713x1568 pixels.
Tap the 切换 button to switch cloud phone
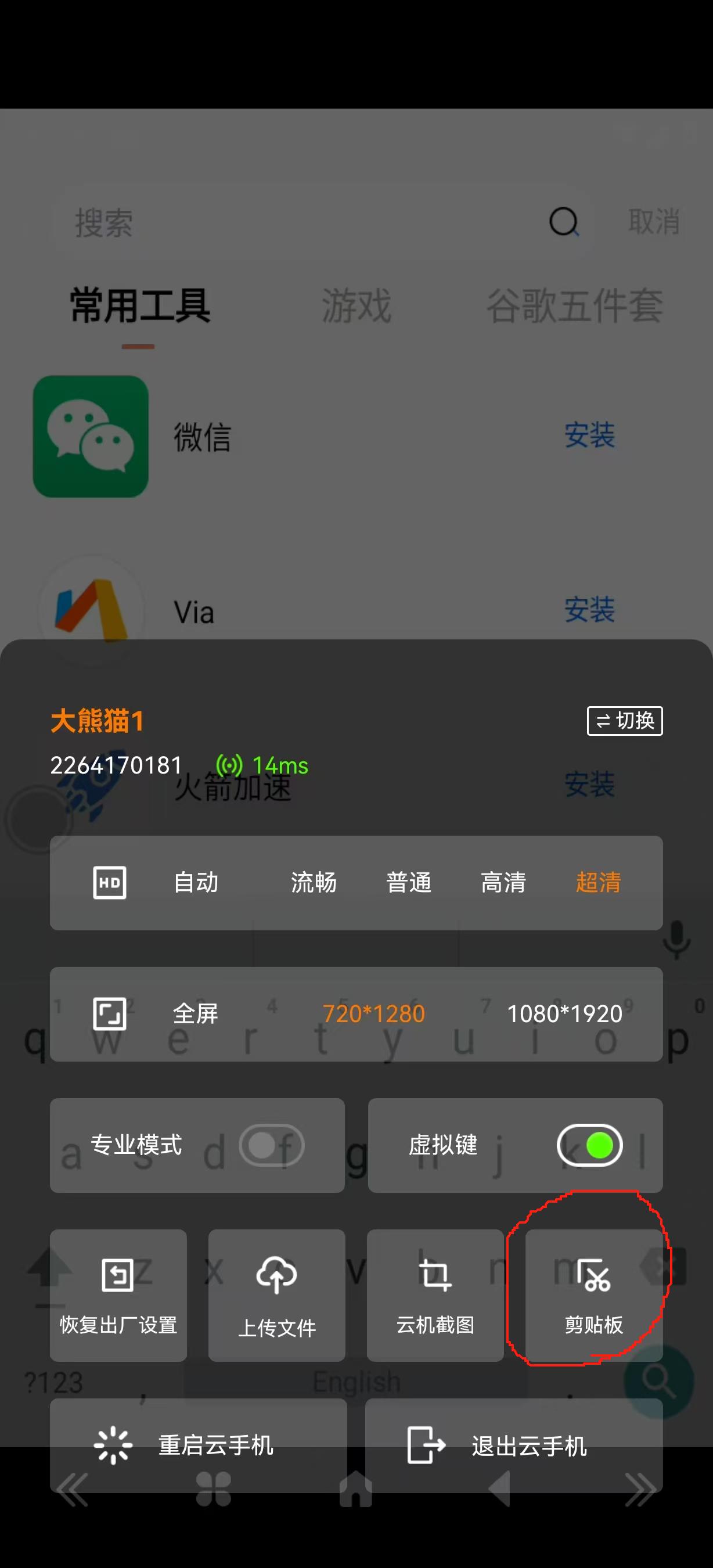624,721
